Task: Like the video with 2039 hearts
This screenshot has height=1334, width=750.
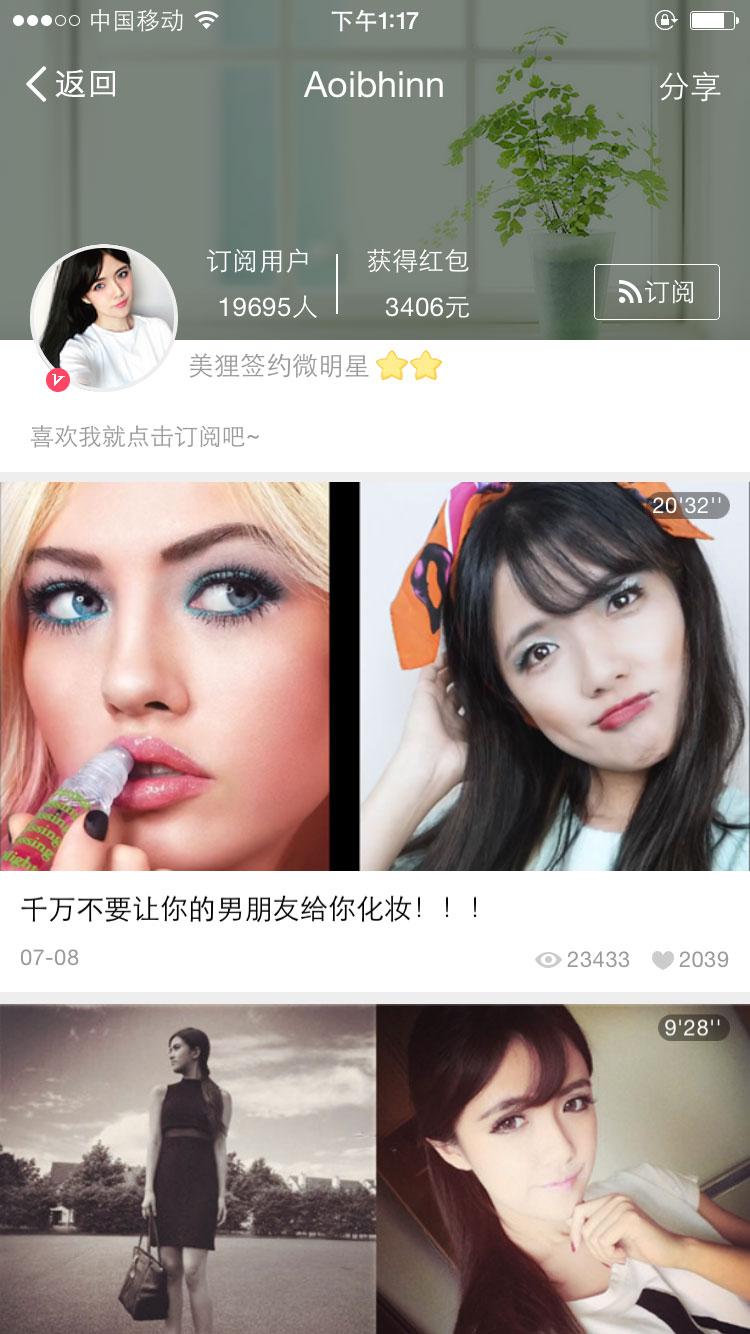Action: (x=663, y=960)
